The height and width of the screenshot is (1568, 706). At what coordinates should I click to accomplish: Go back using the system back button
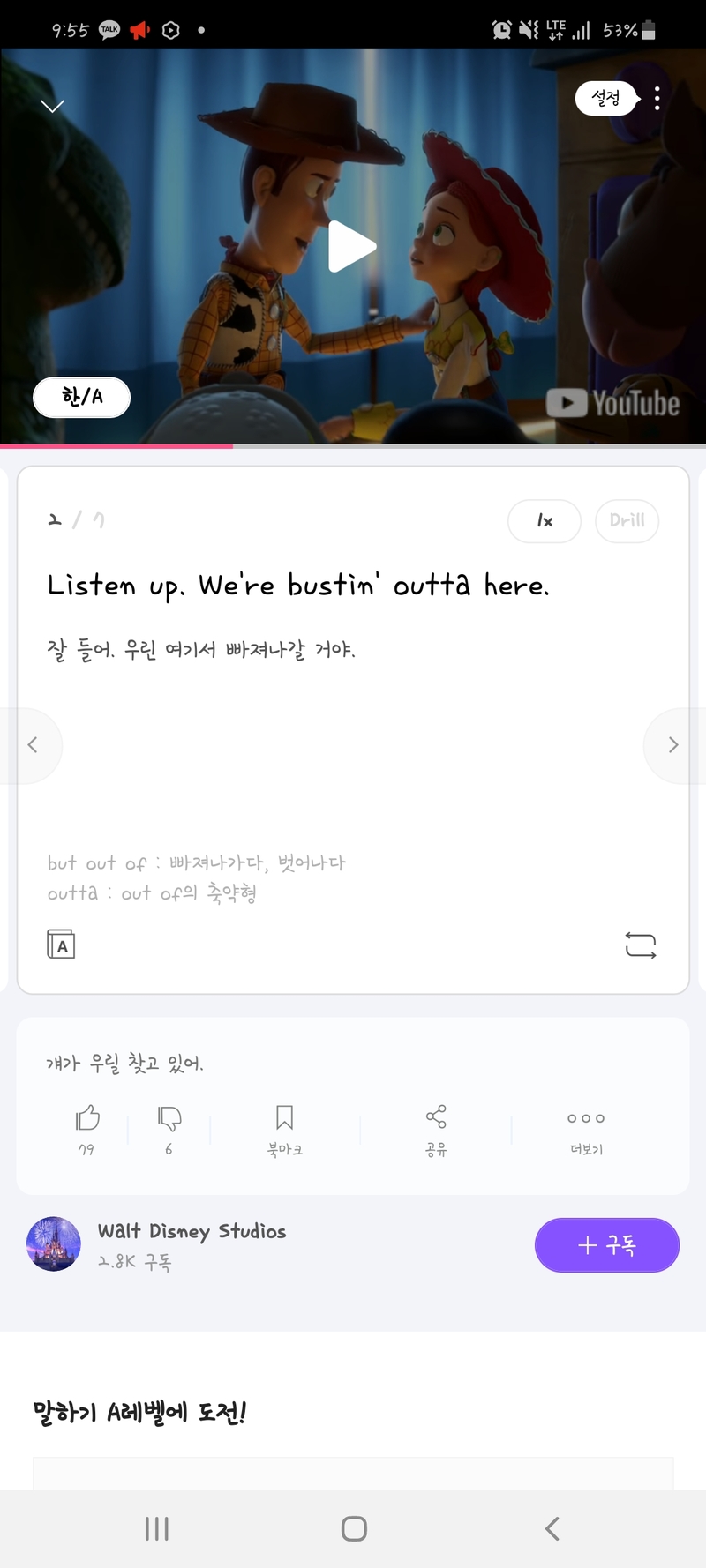(552, 1528)
